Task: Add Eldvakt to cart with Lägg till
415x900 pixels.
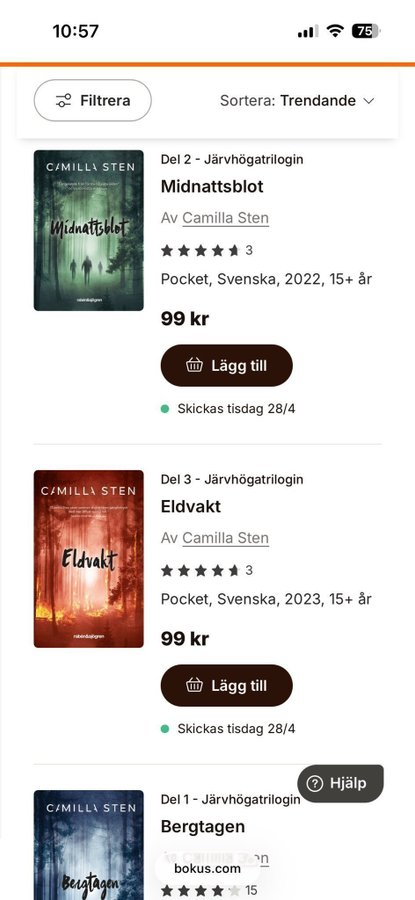Action: (227, 685)
